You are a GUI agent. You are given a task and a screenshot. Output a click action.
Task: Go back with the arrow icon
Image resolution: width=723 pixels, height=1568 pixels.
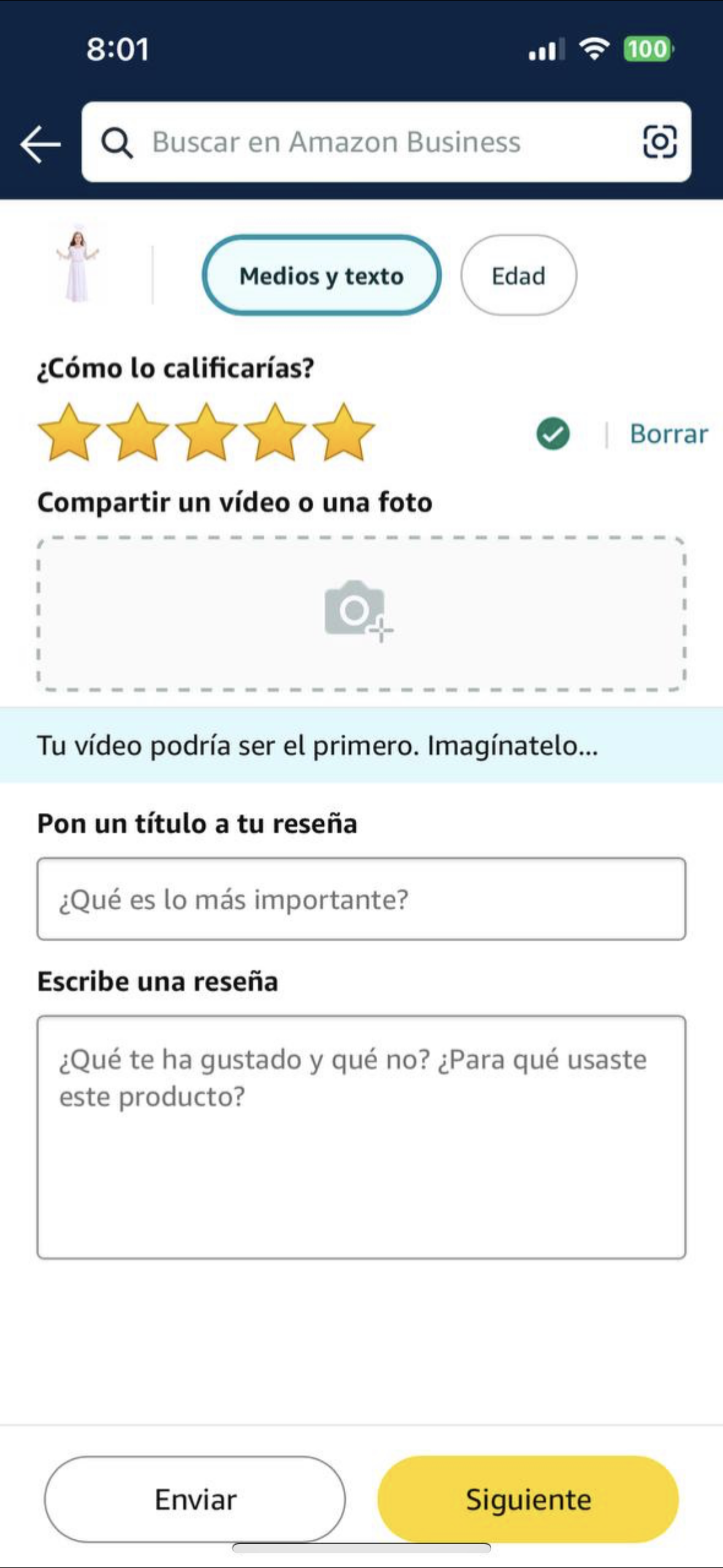[x=40, y=144]
